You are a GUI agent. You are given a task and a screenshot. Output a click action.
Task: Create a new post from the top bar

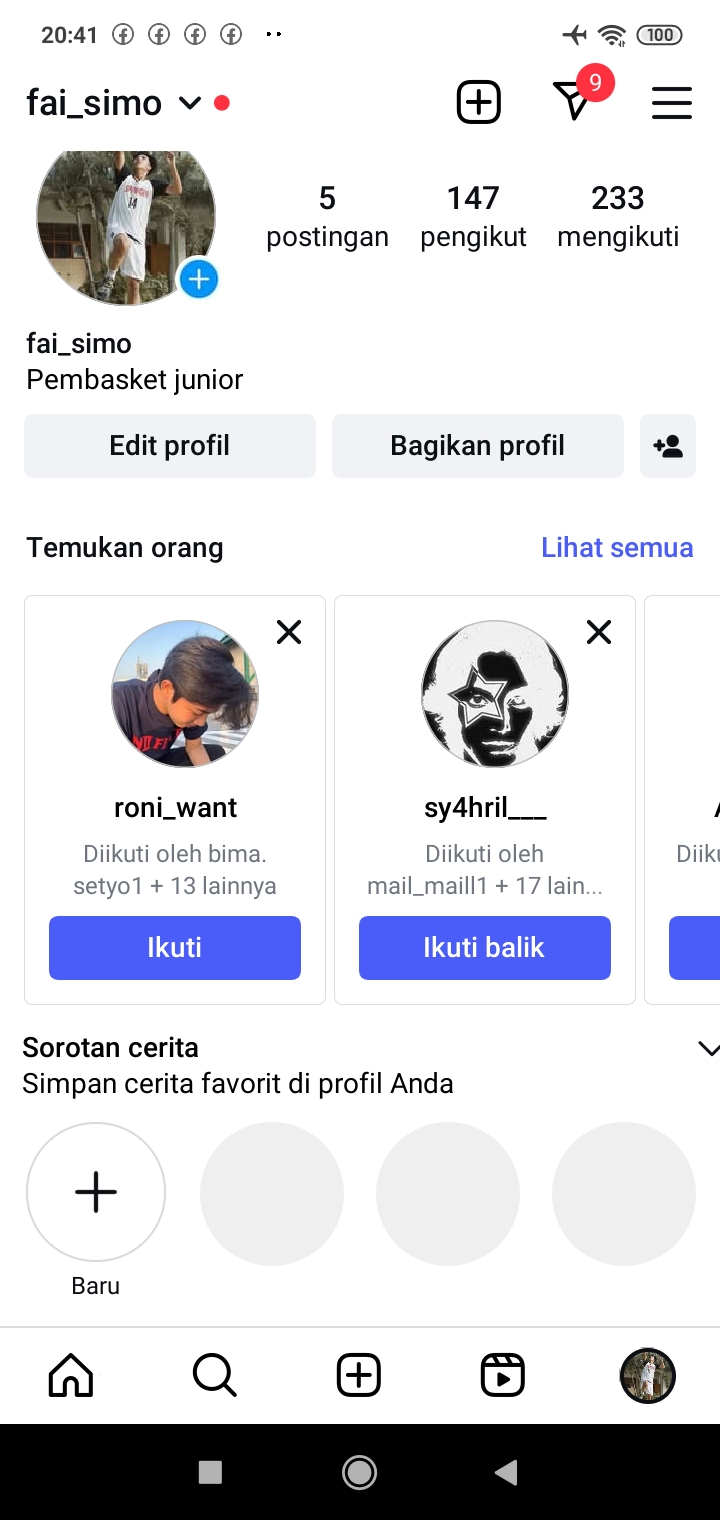click(x=478, y=102)
